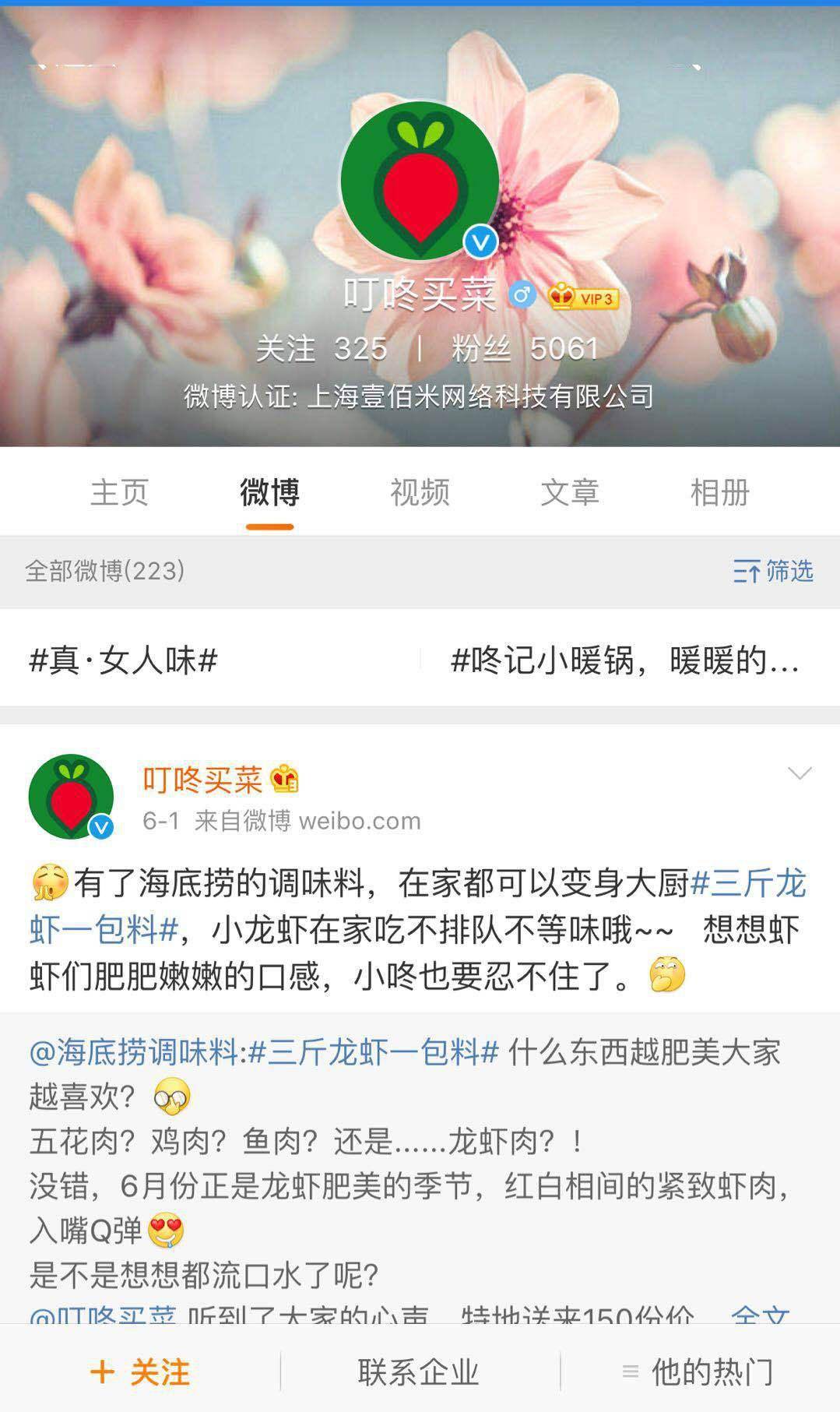
Task: Open the 视频 tab
Action: 420,492
